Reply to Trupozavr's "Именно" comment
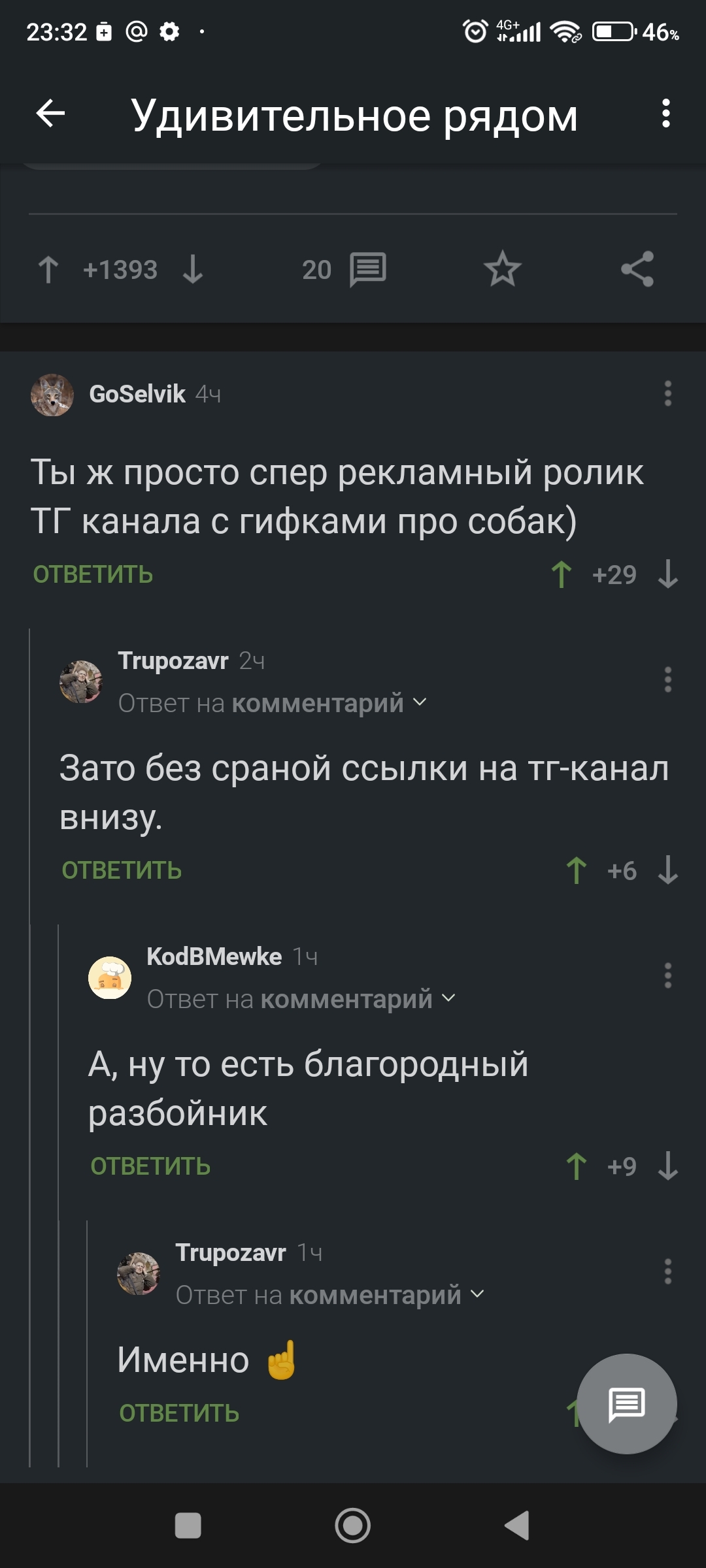Image resolution: width=706 pixels, height=1568 pixels. (x=179, y=1413)
